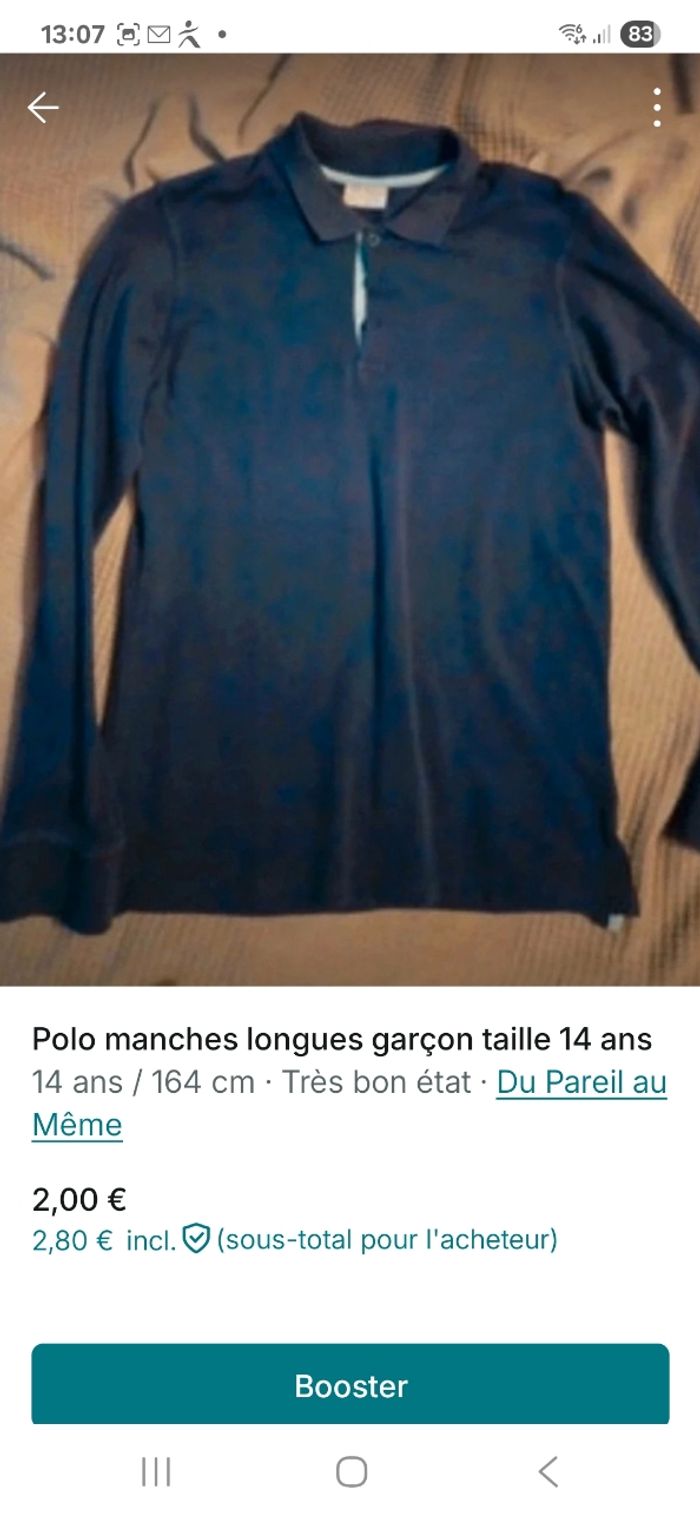Tap the Booster button
Screen dimensions: 700x1517
(x=350, y=1385)
